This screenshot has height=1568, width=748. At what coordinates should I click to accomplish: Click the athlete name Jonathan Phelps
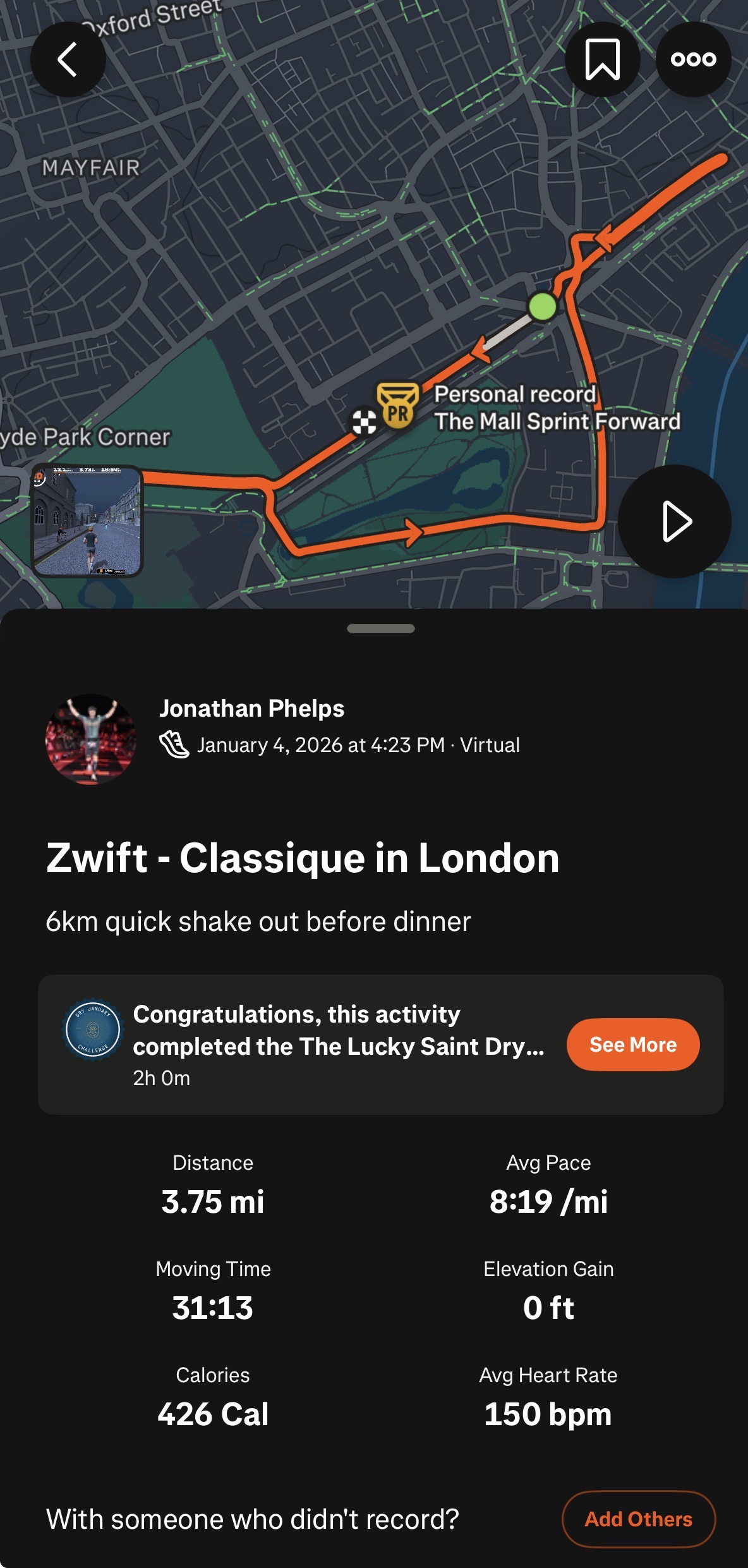[x=252, y=709]
